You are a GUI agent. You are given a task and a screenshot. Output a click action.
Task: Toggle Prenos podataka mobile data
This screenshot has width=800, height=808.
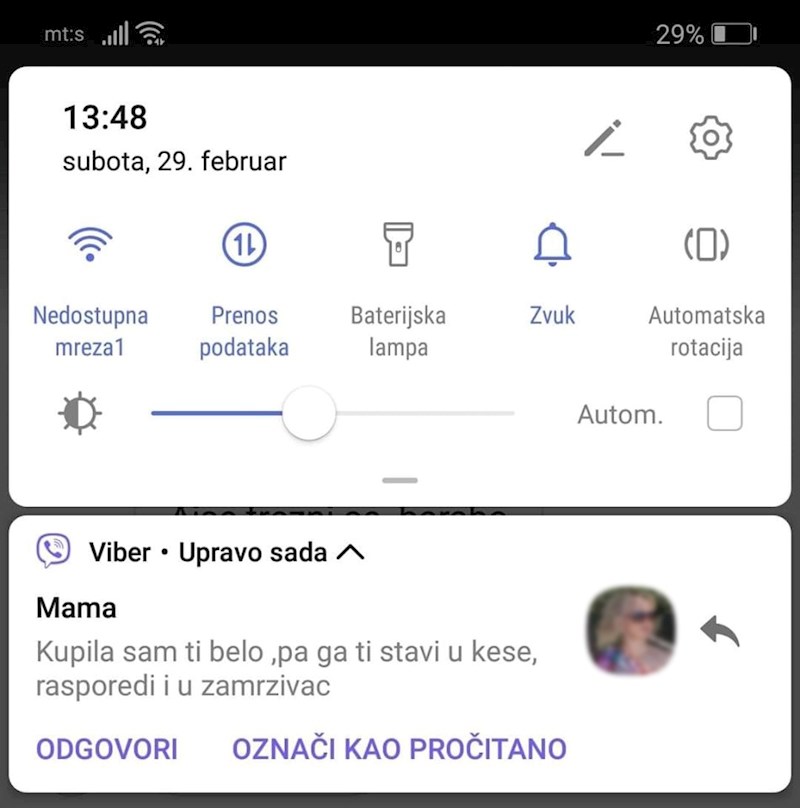tap(244, 244)
